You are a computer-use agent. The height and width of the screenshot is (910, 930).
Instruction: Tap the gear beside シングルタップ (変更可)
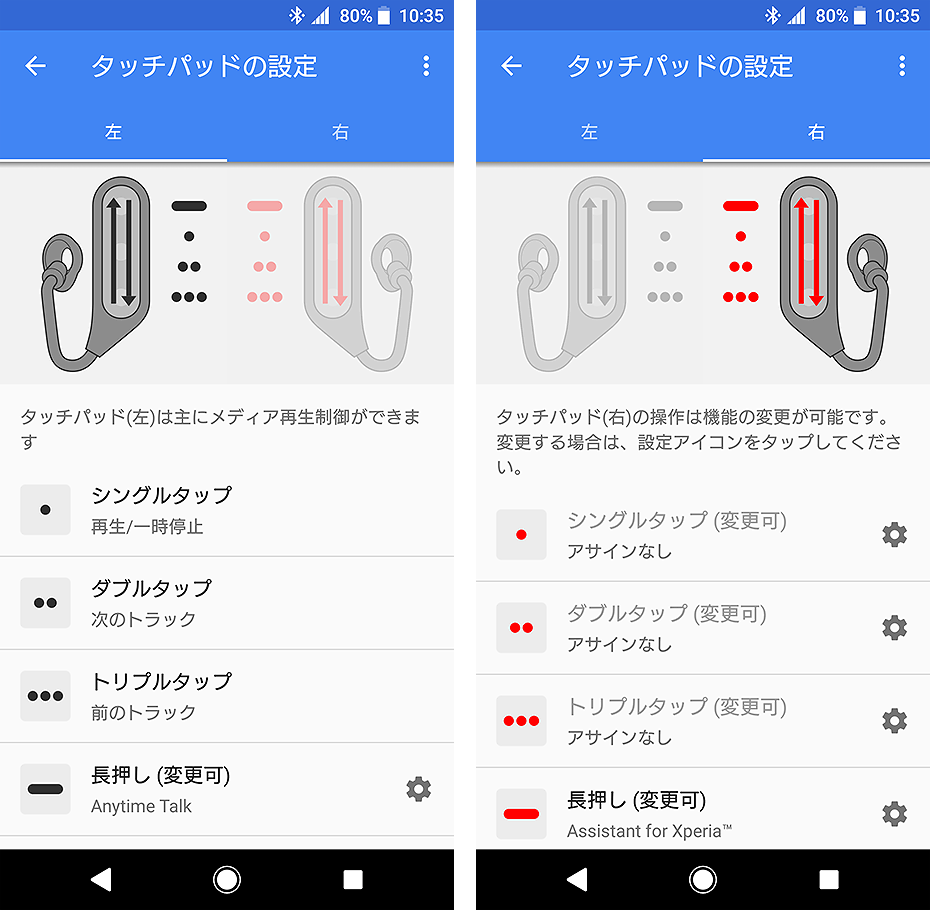pos(894,534)
